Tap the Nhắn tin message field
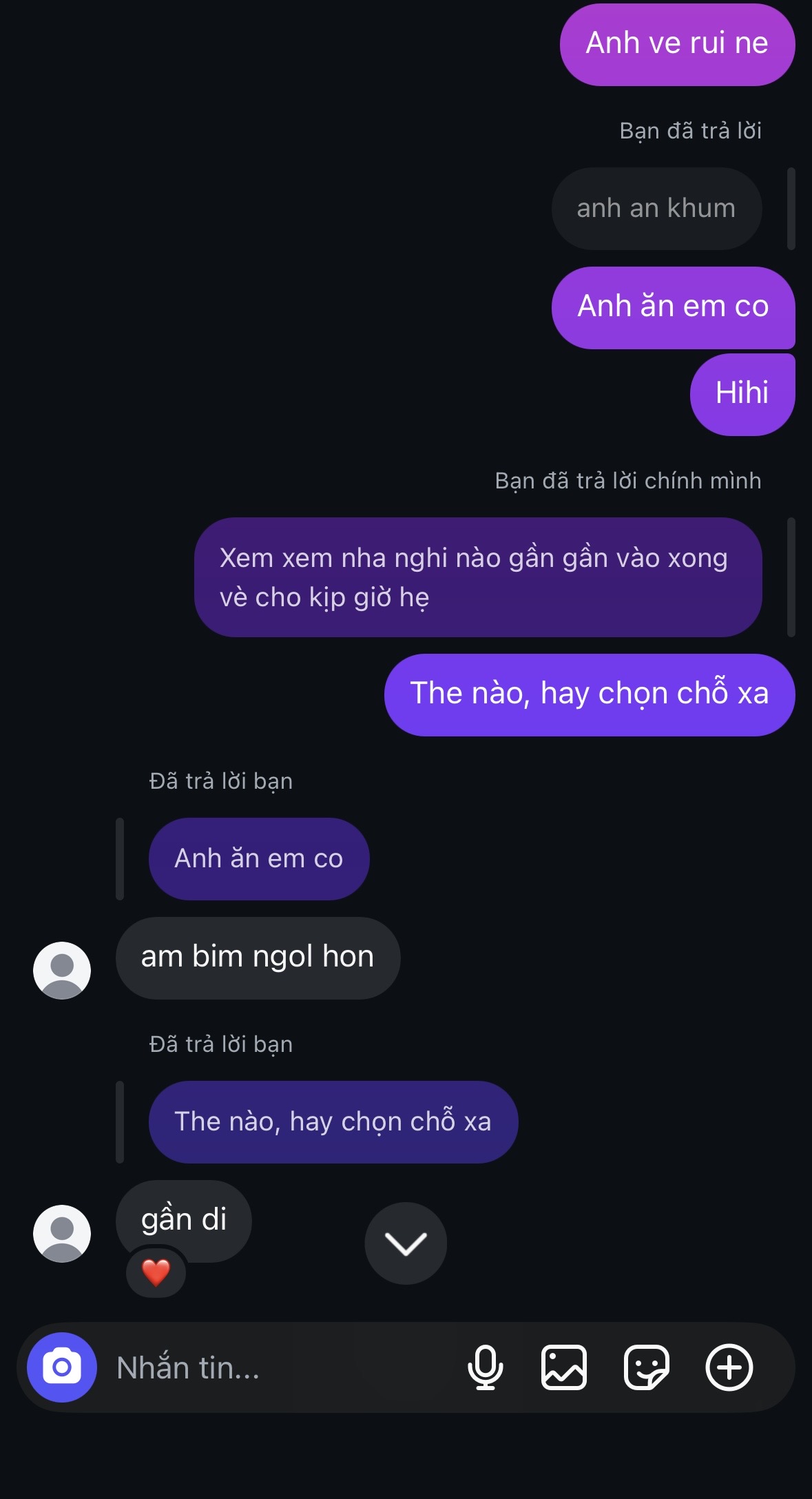812x1499 pixels. (275, 1367)
